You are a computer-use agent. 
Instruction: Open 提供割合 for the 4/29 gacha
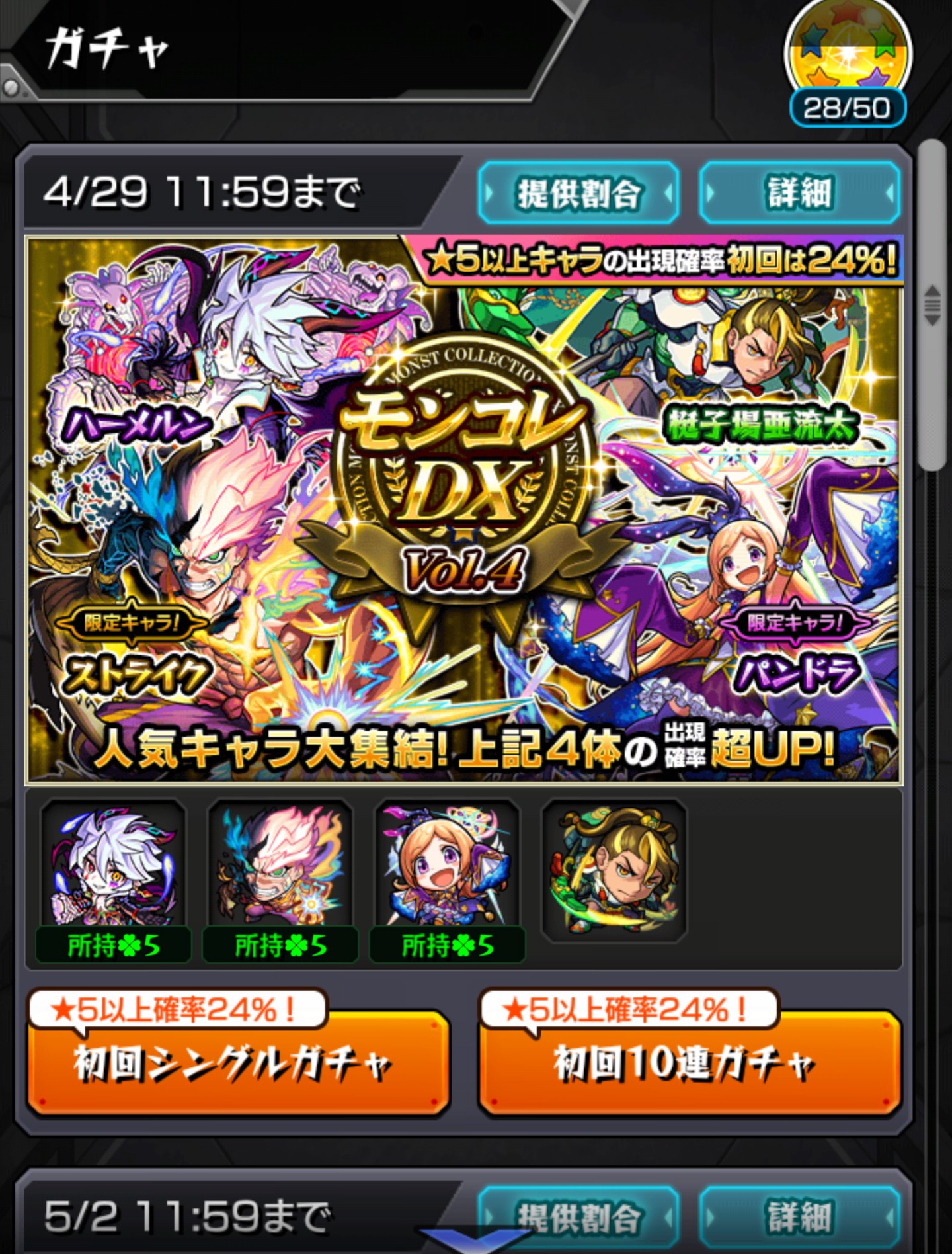(578, 193)
